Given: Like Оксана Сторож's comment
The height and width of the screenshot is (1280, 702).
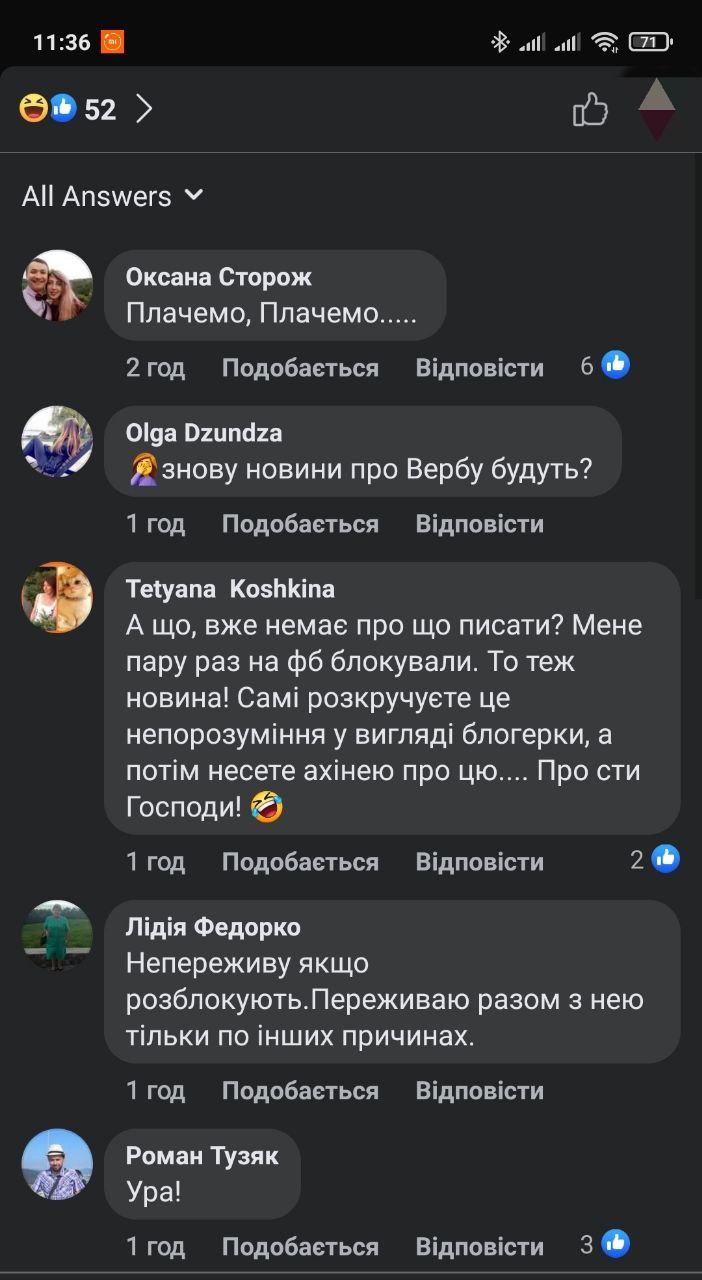Looking at the screenshot, I should click(300, 368).
